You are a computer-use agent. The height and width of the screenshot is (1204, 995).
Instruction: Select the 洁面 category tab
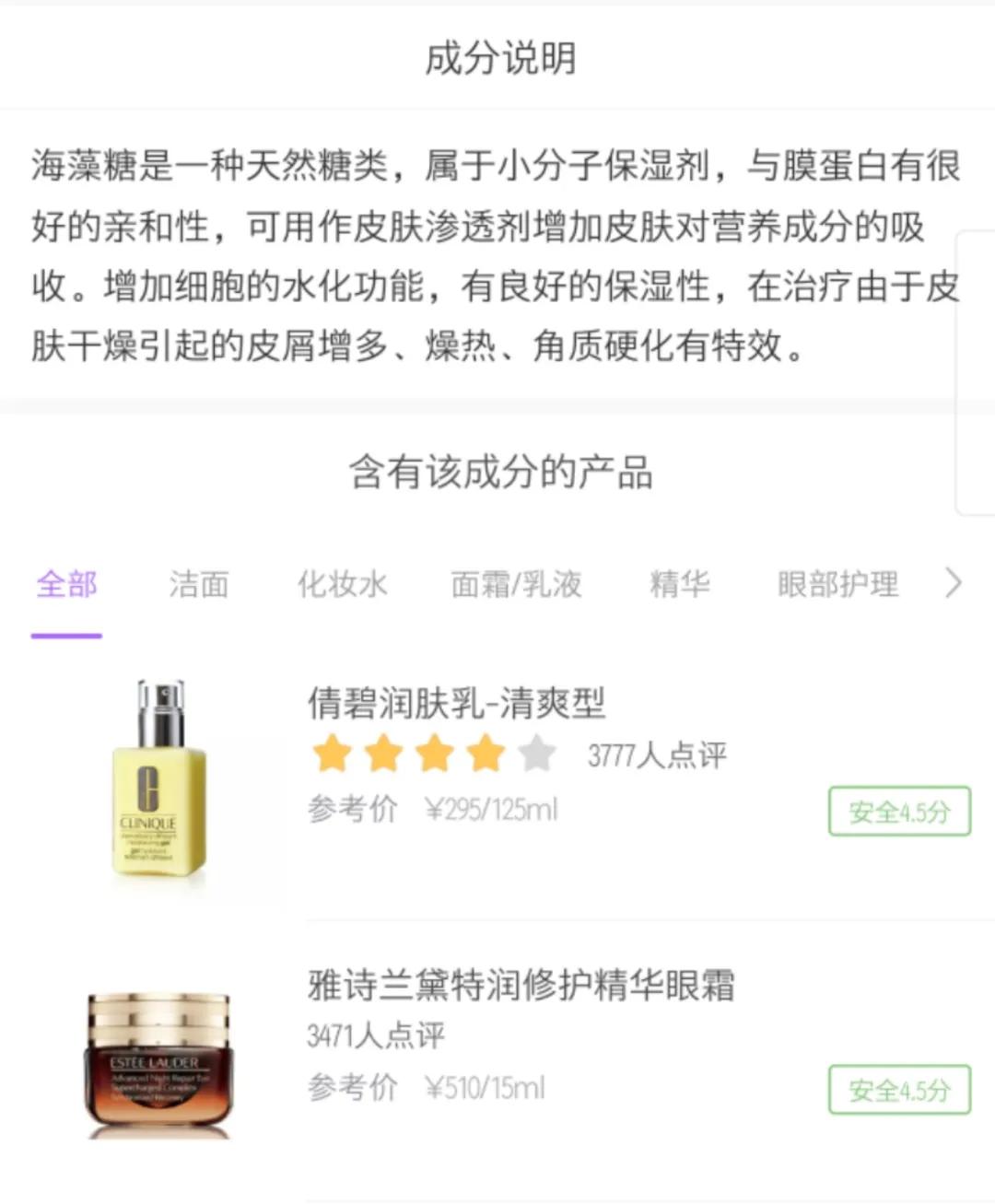(x=198, y=584)
